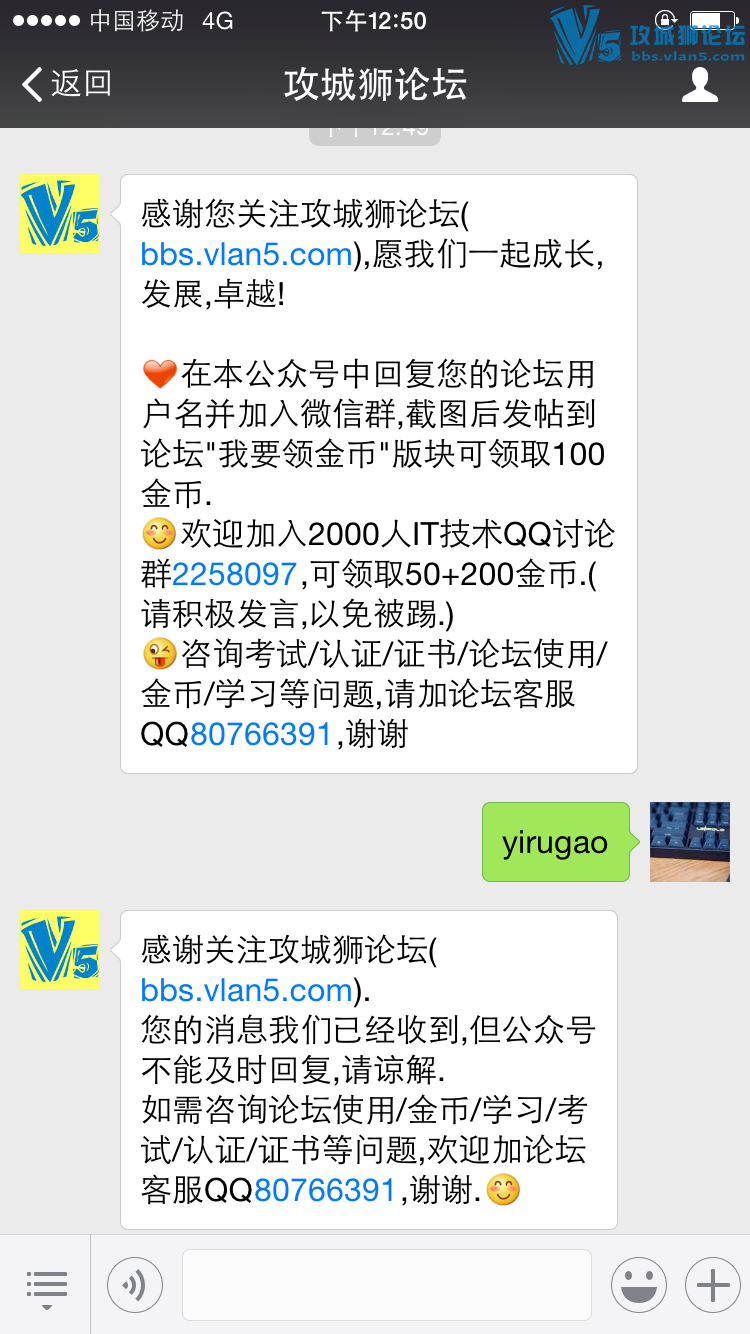This screenshot has width=750, height=1334.
Task: Go back using the 返回 button
Action: (66, 84)
